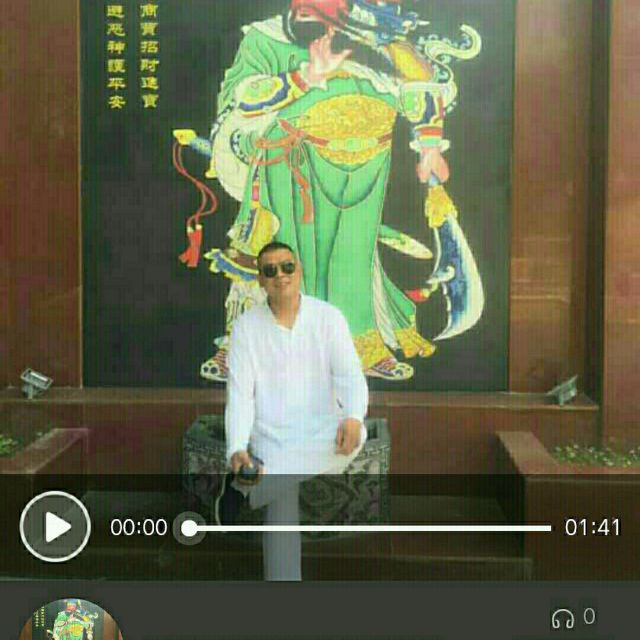Tap the playback progress slider
640x640 pixels.
(368, 527)
